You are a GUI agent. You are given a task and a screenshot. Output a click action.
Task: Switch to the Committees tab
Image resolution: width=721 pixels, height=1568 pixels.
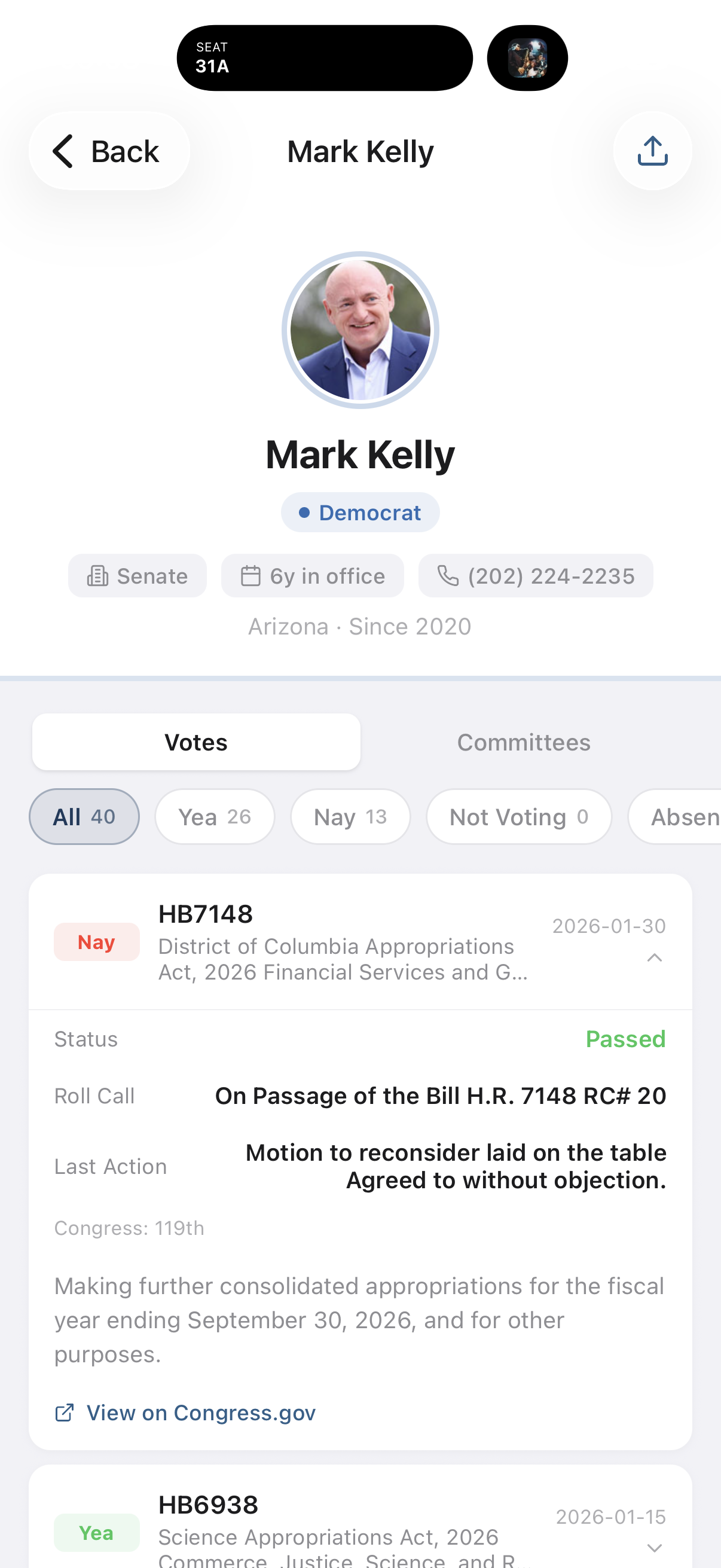pos(524,742)
